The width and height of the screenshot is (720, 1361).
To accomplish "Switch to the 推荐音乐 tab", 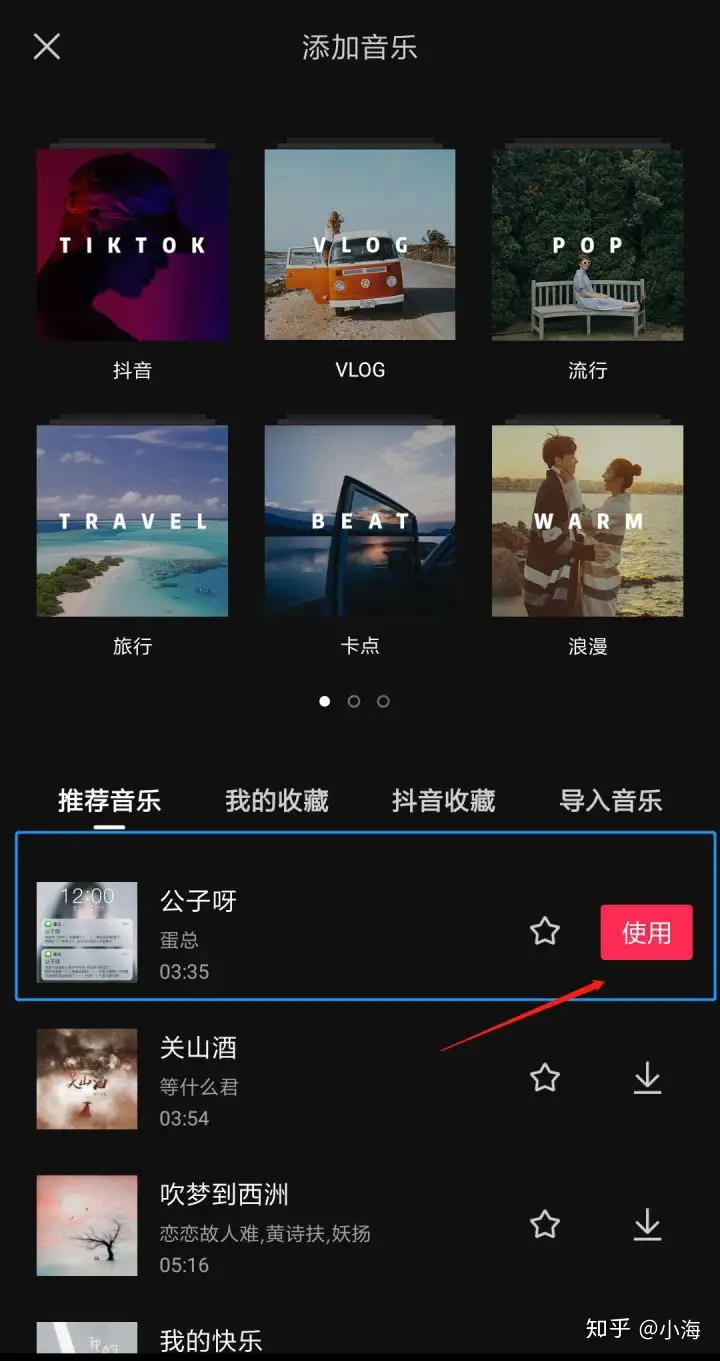I will click(x=109, y=800).
